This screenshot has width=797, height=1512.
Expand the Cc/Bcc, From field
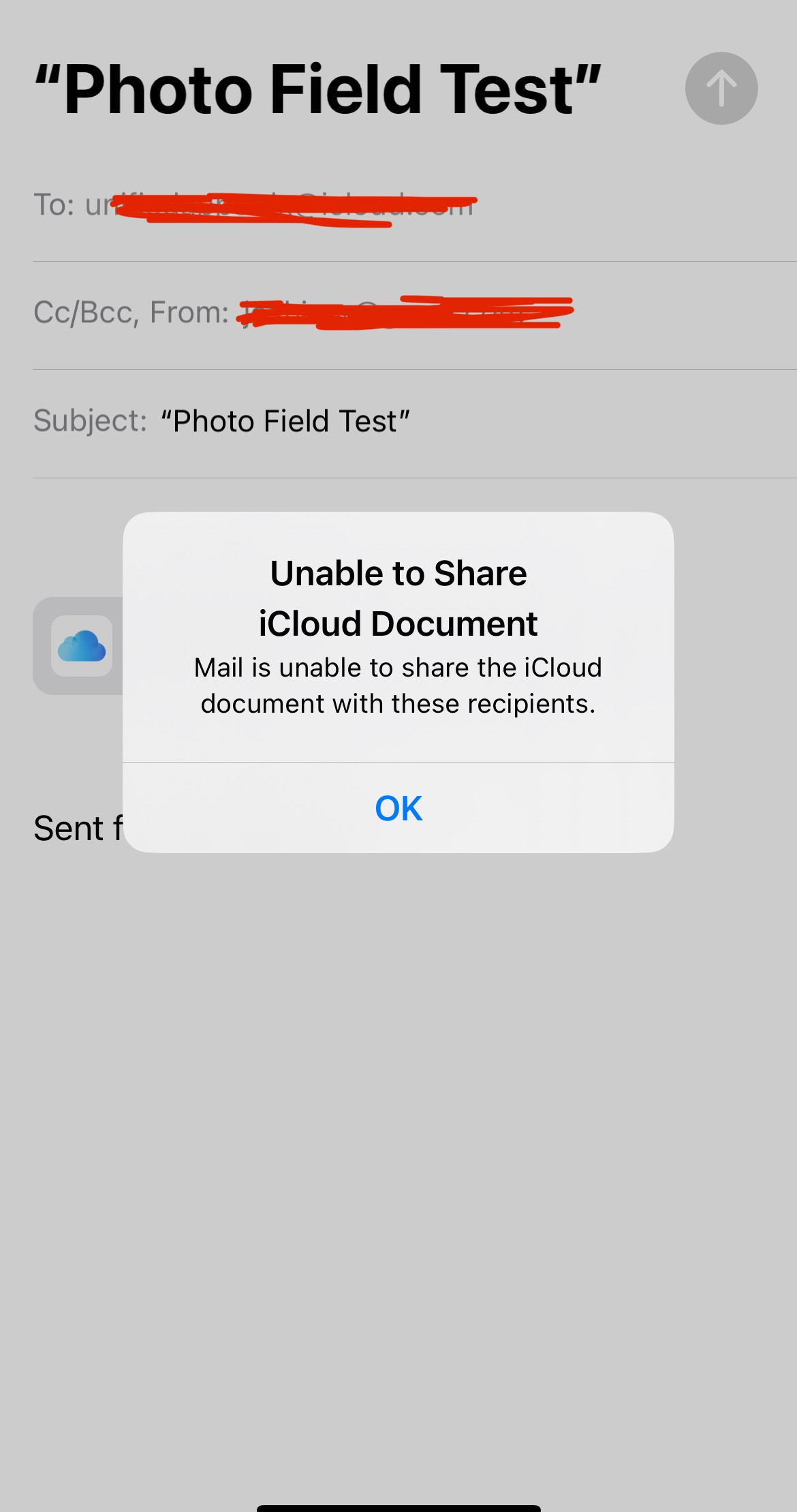[131, 313]
